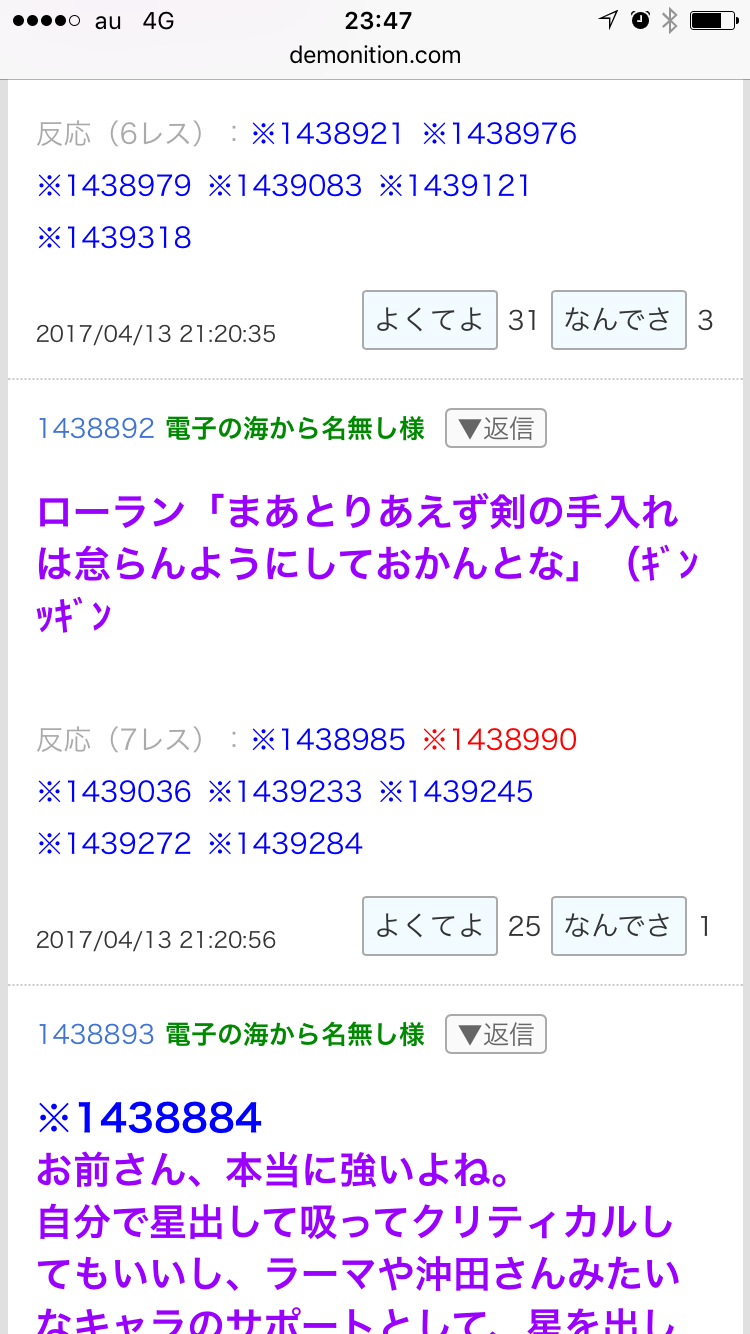The image size is (750, 1334).
Task: Tap よくてよ button showing 31 votes
Action: pyautogui.click(x=429, y=320)
